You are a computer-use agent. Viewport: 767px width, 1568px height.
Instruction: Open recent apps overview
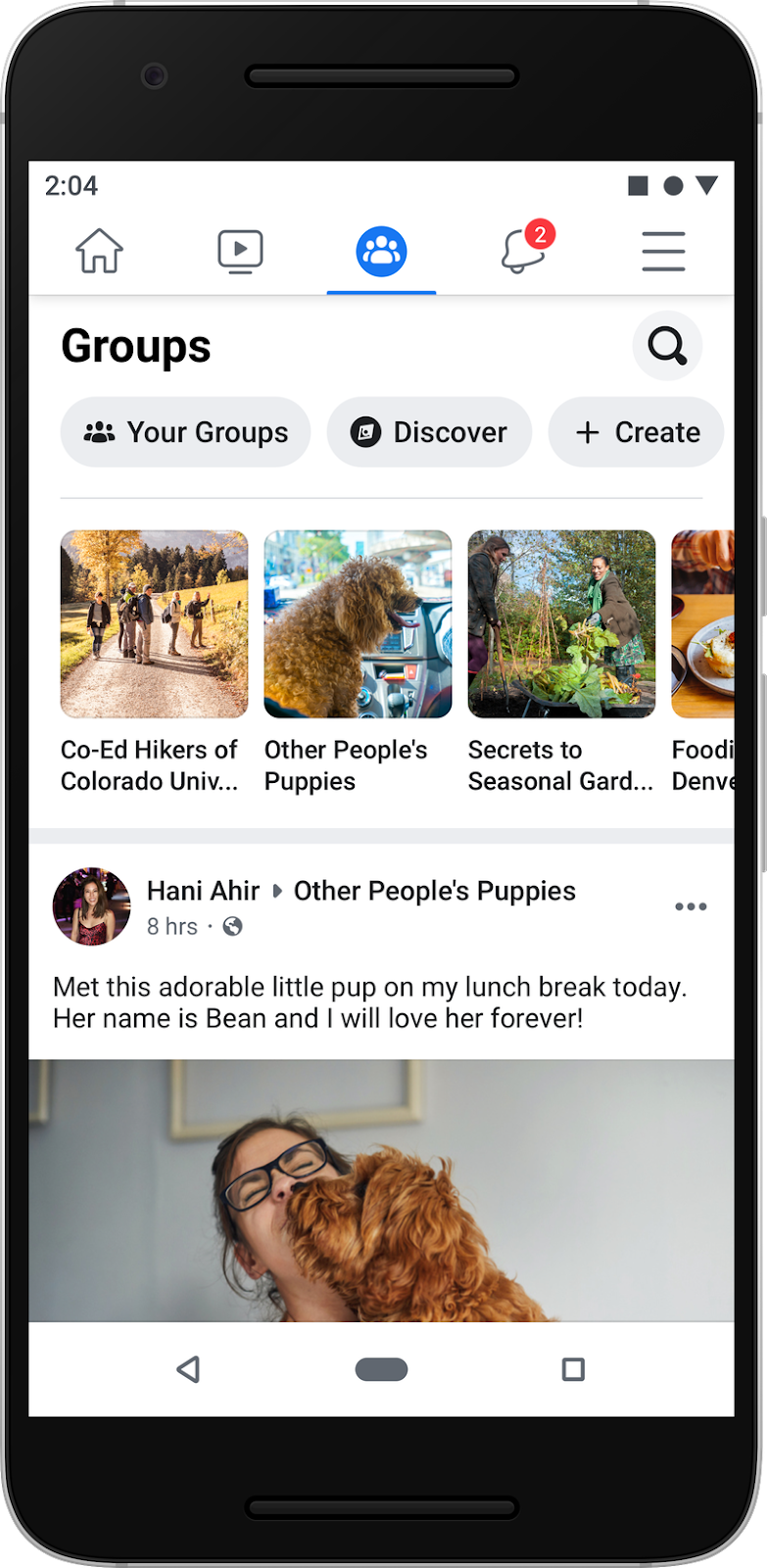coord(573,1369)
